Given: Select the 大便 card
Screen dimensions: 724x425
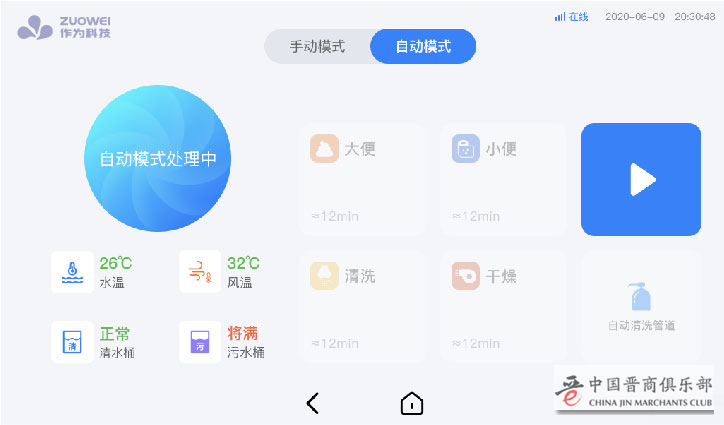Looking at the screenshot, I should click(362, 179).
